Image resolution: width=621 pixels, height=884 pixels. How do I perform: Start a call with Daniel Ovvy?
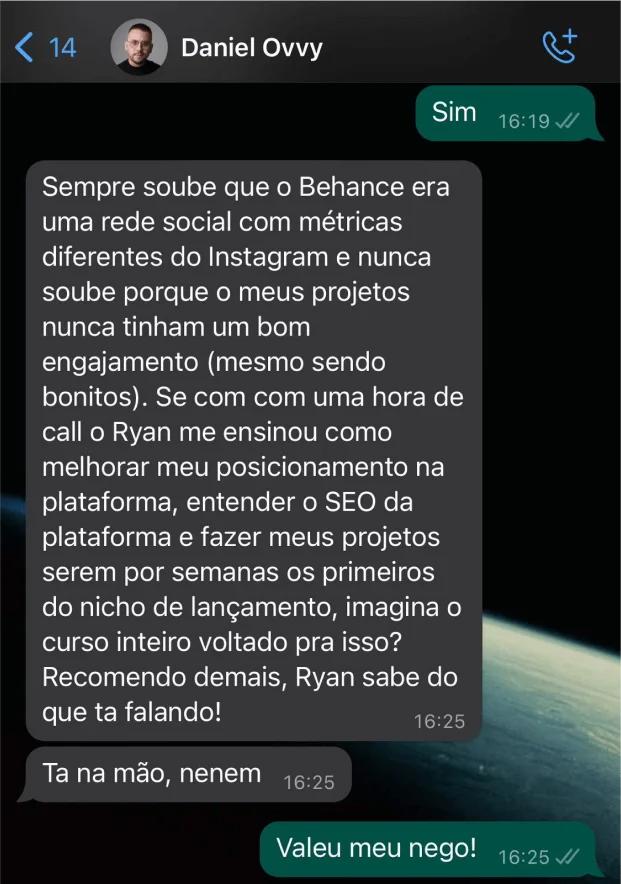[559, 47]
